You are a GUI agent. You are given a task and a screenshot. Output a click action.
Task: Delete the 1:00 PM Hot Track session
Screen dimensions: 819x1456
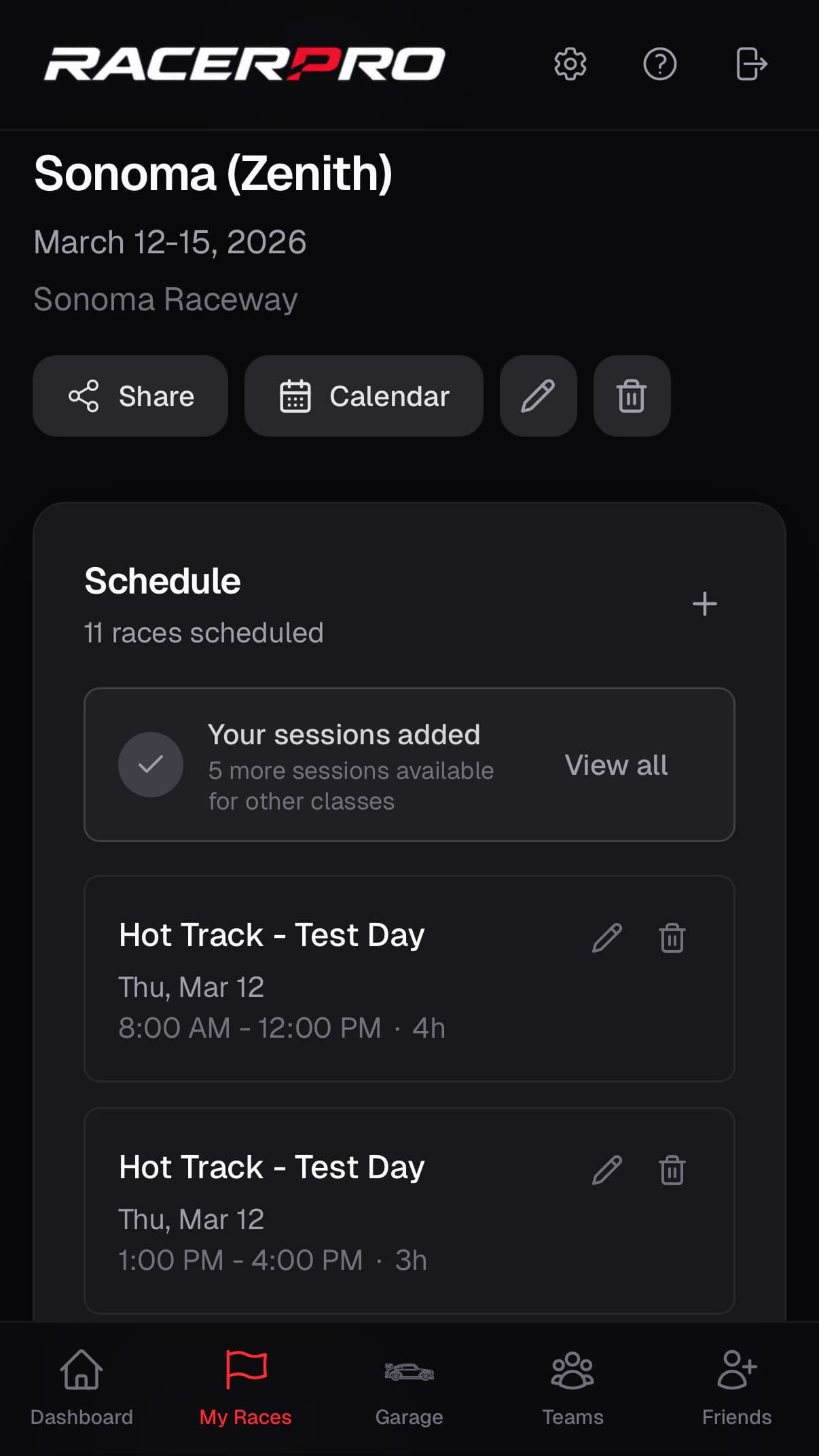[x=672, y=1169]
